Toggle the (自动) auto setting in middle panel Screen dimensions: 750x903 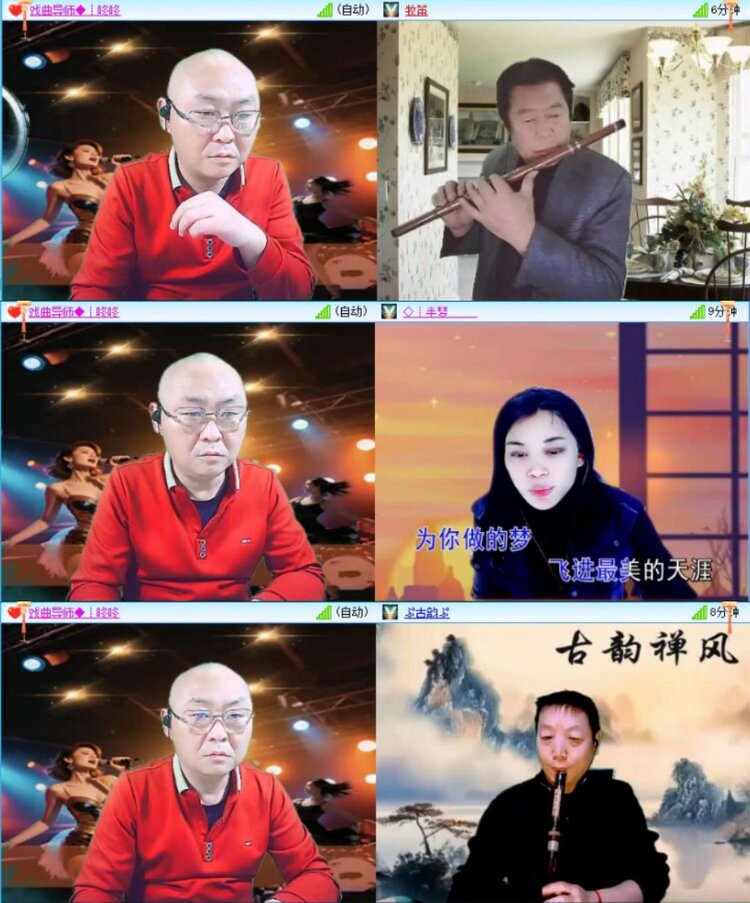point(352,311)
